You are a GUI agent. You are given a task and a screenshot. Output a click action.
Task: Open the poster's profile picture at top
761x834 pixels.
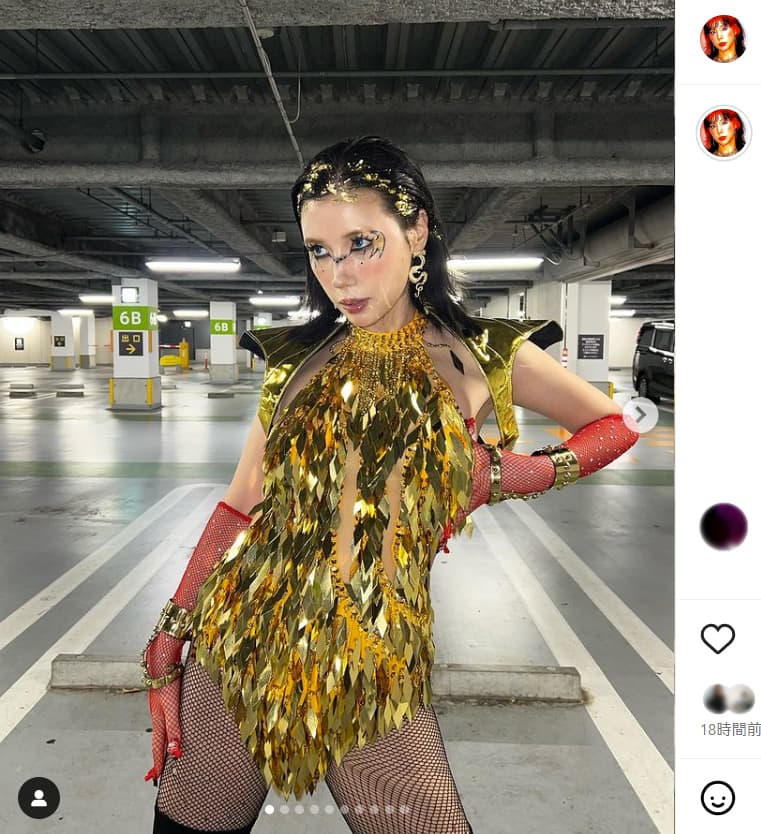(723, 39)
